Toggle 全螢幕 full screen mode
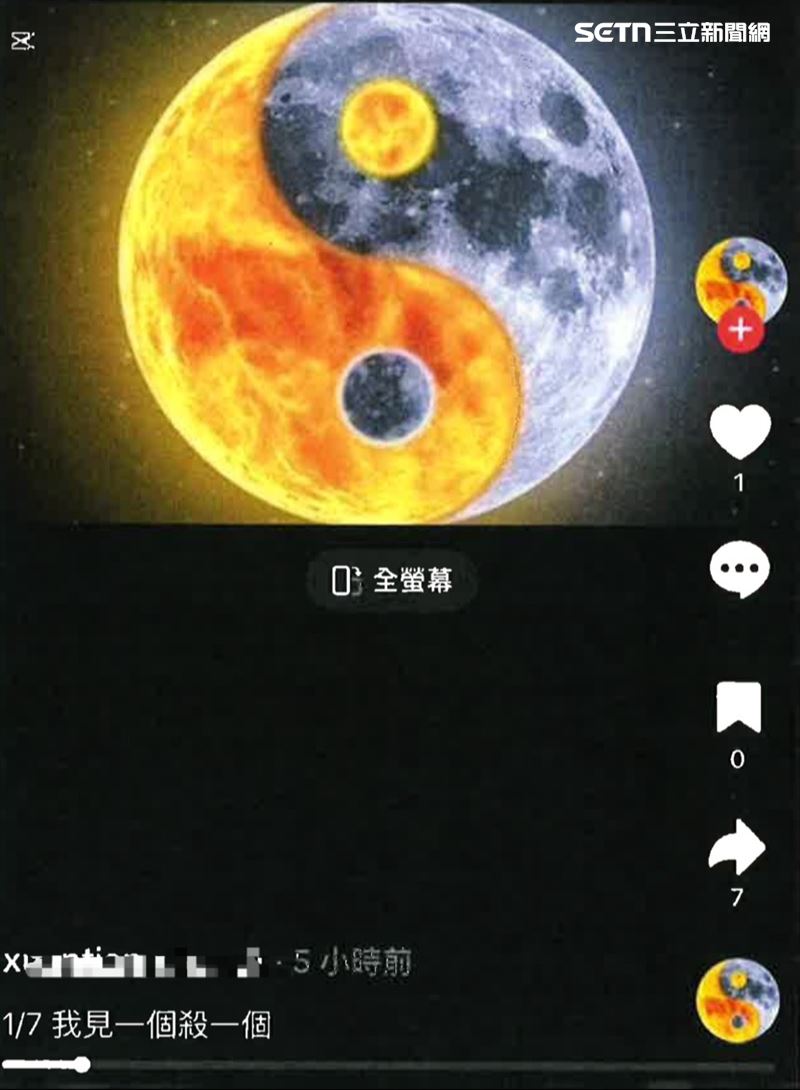Viewport: 800px width, 1090px height. 397,577
